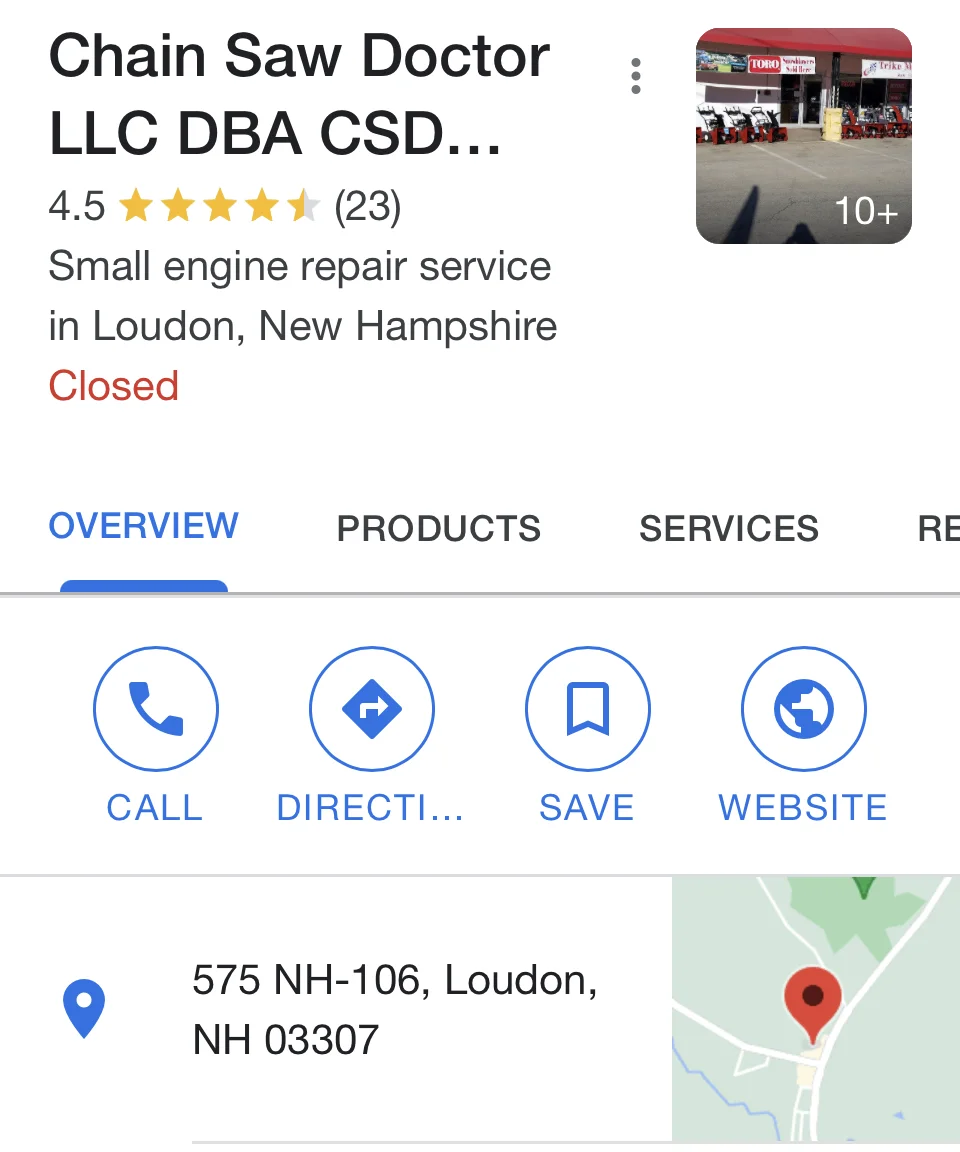Open the three-dot overflow menu
Screen dimensions: 960x1152
pyautogui.click(x=635, y=77)
